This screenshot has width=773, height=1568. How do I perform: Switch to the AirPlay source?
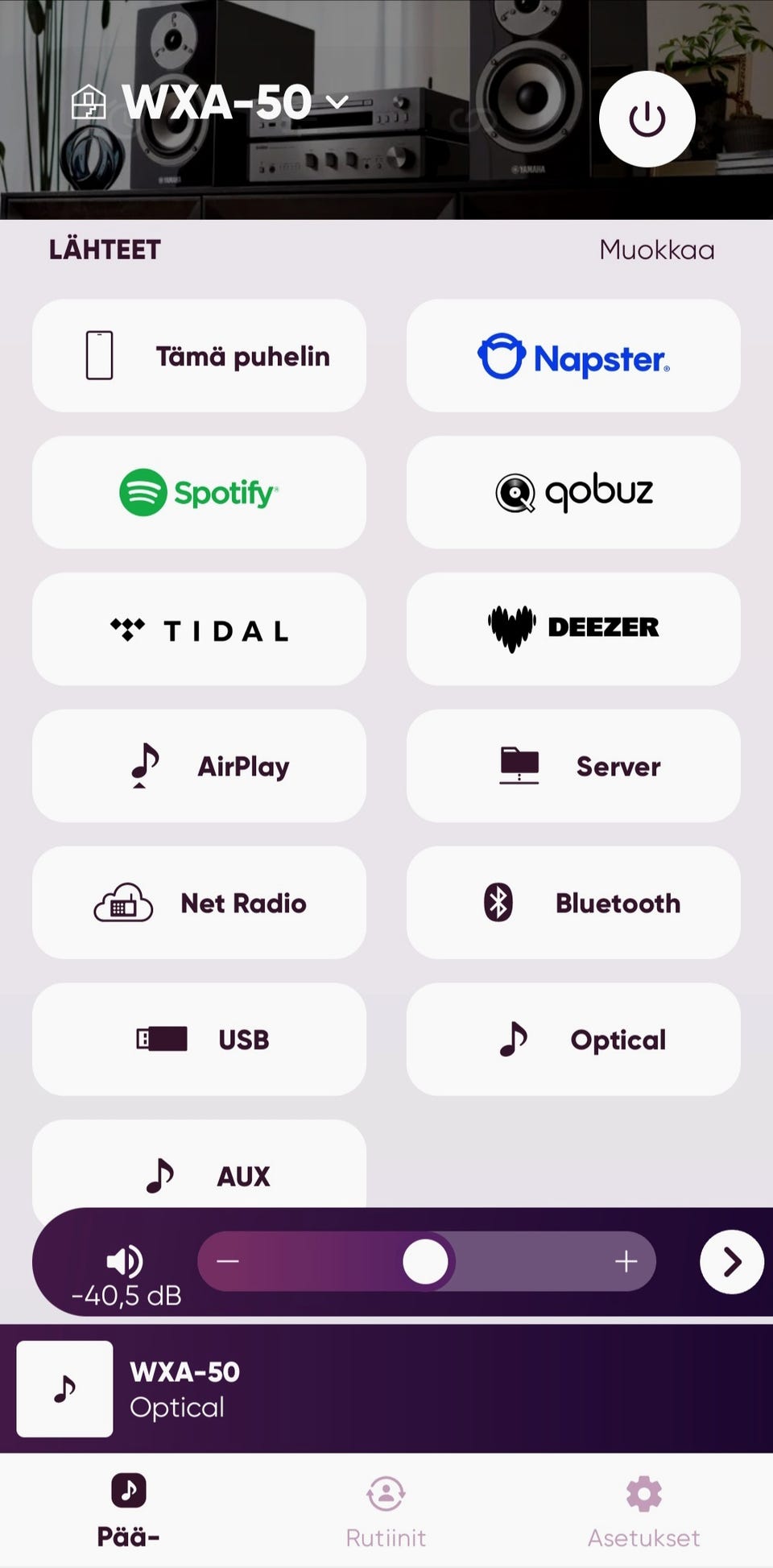pos(199,766)
